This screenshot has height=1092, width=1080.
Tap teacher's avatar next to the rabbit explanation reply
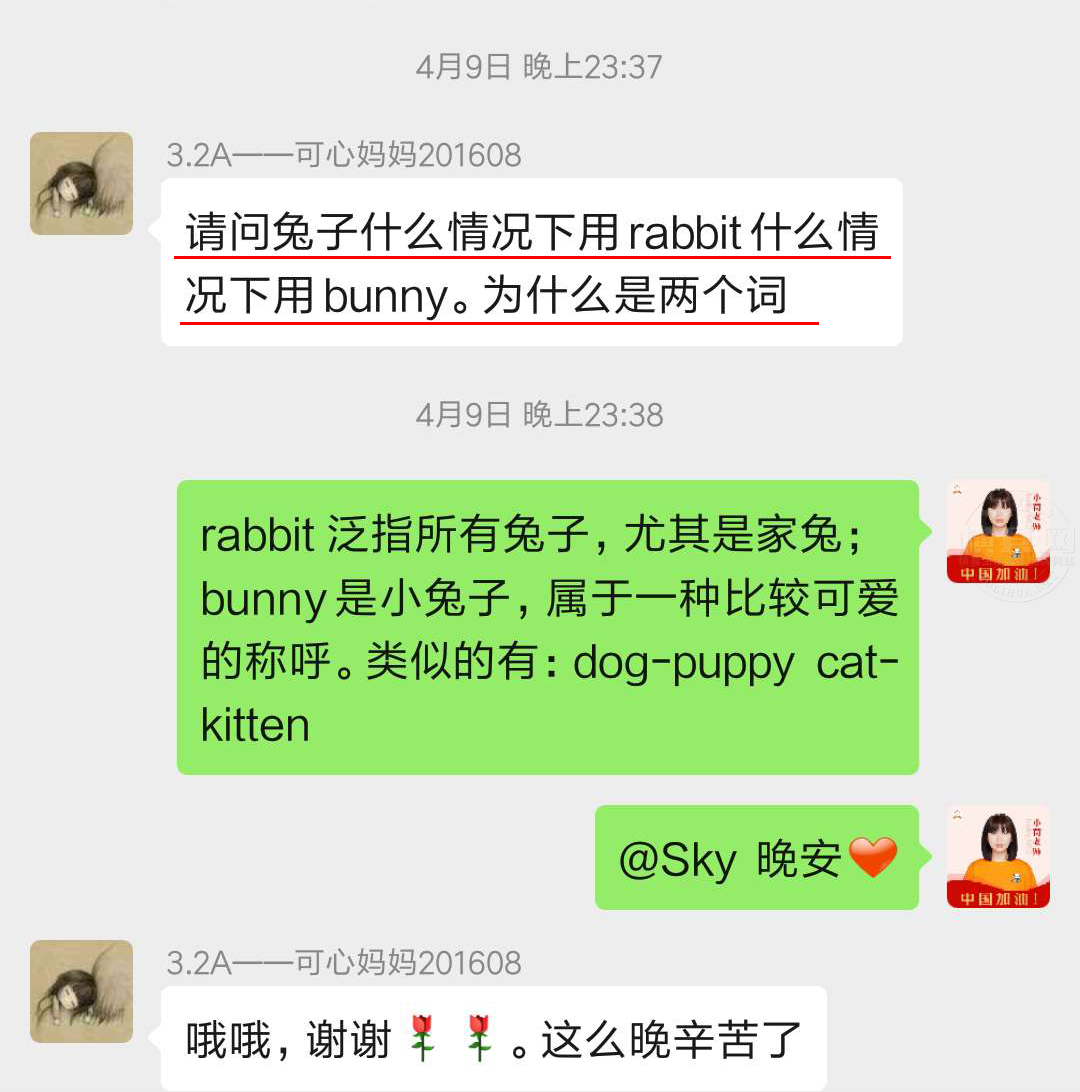tap(998, 532)
